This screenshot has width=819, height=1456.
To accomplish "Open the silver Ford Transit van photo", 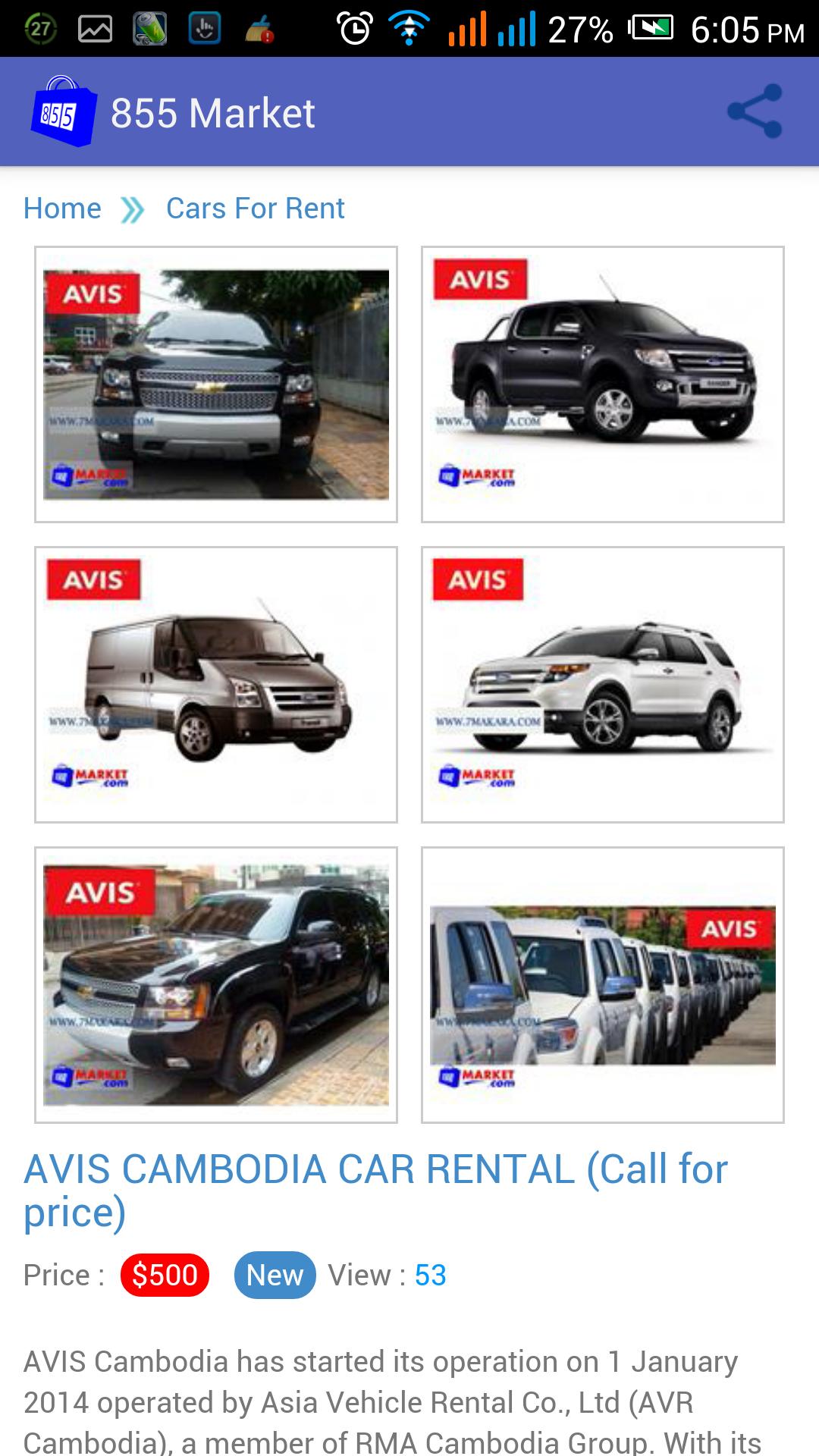I will pyautogui.click(x=216, y=685).
